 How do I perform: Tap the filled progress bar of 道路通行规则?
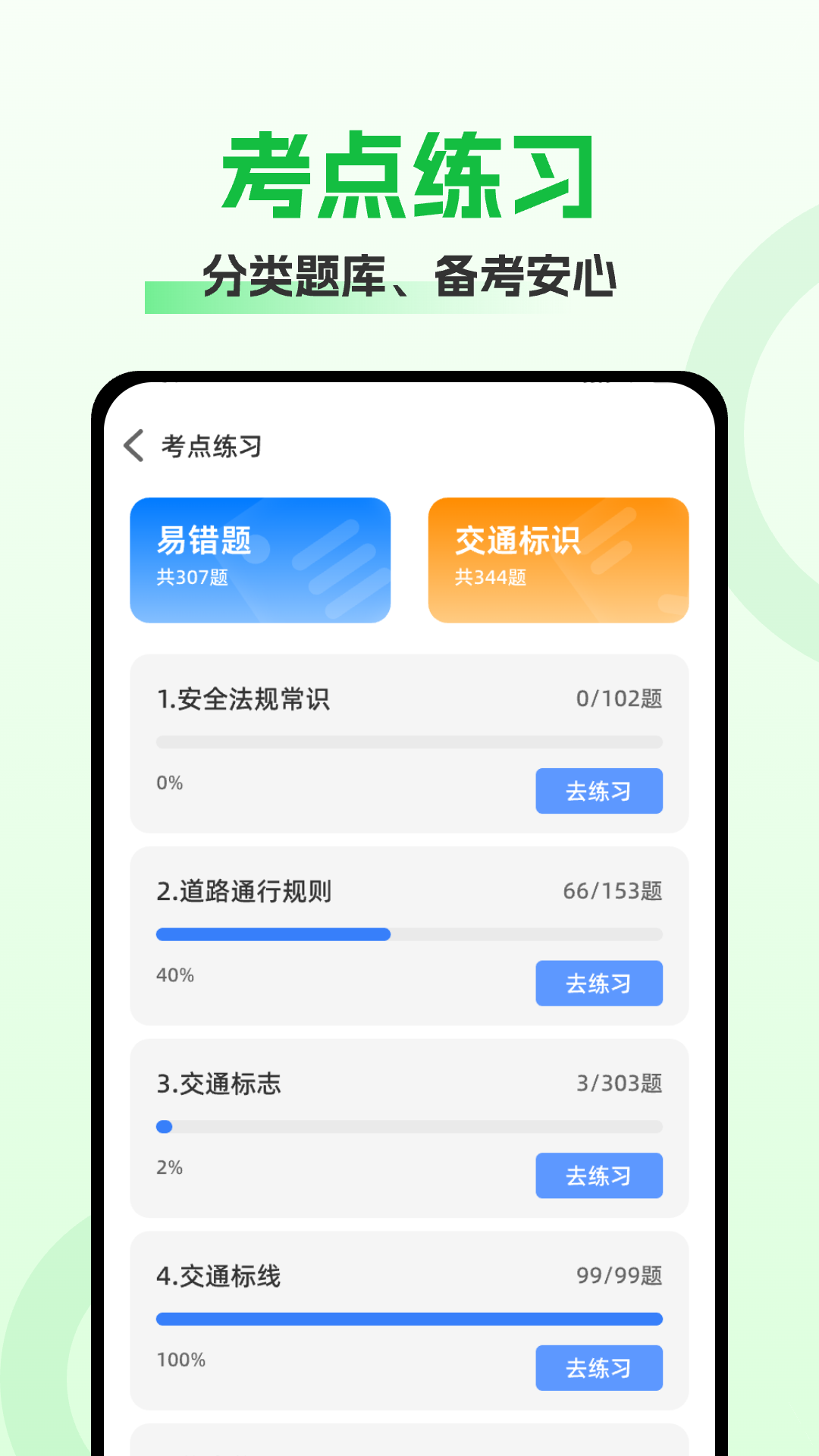click(273, 934)
